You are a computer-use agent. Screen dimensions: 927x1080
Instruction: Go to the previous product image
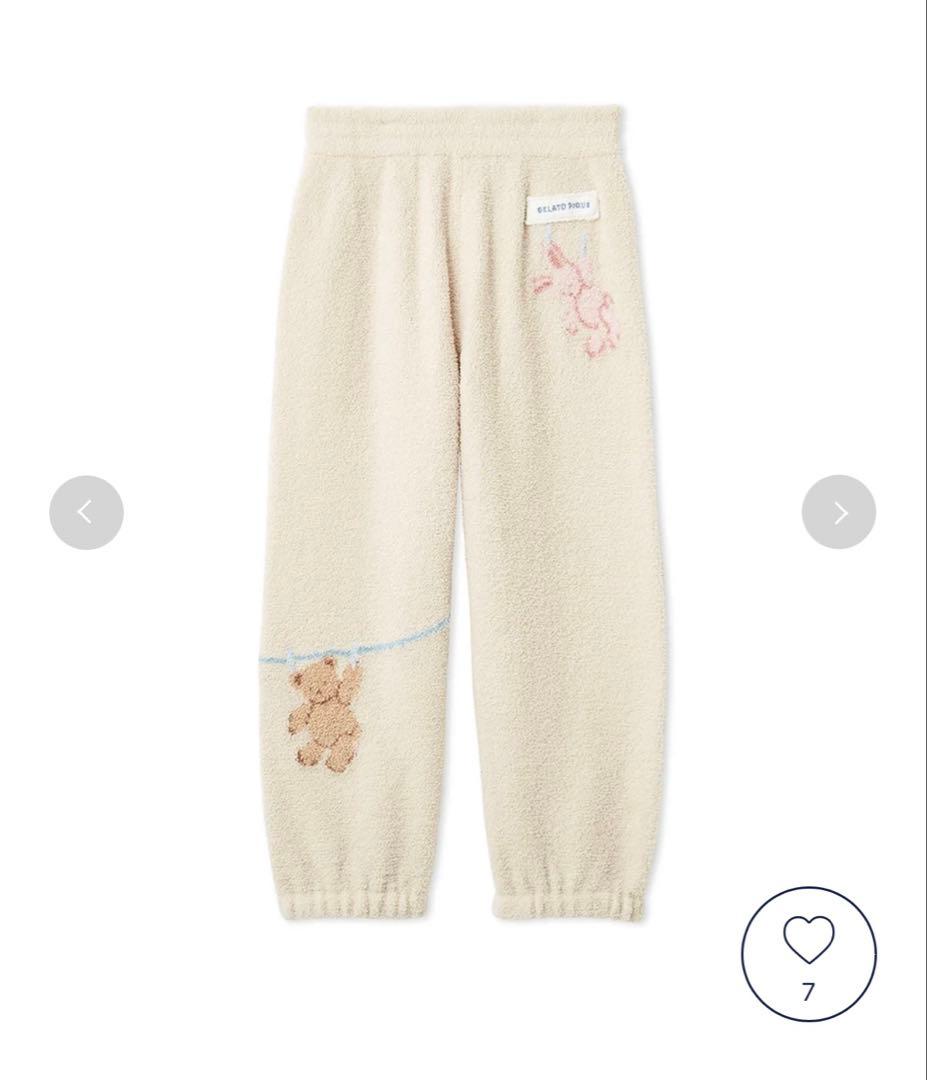point(86,512)
